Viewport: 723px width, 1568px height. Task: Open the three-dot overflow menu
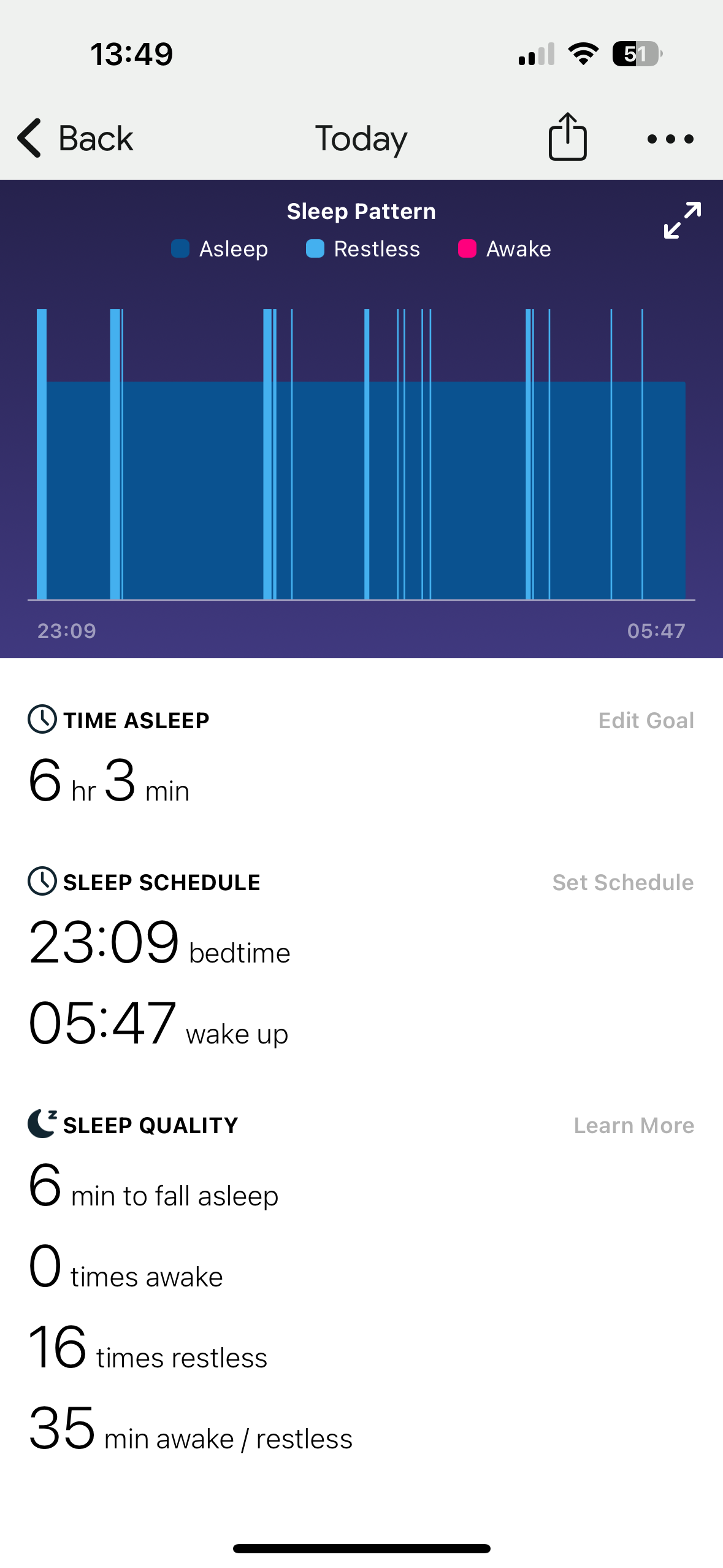pos(670,139)
